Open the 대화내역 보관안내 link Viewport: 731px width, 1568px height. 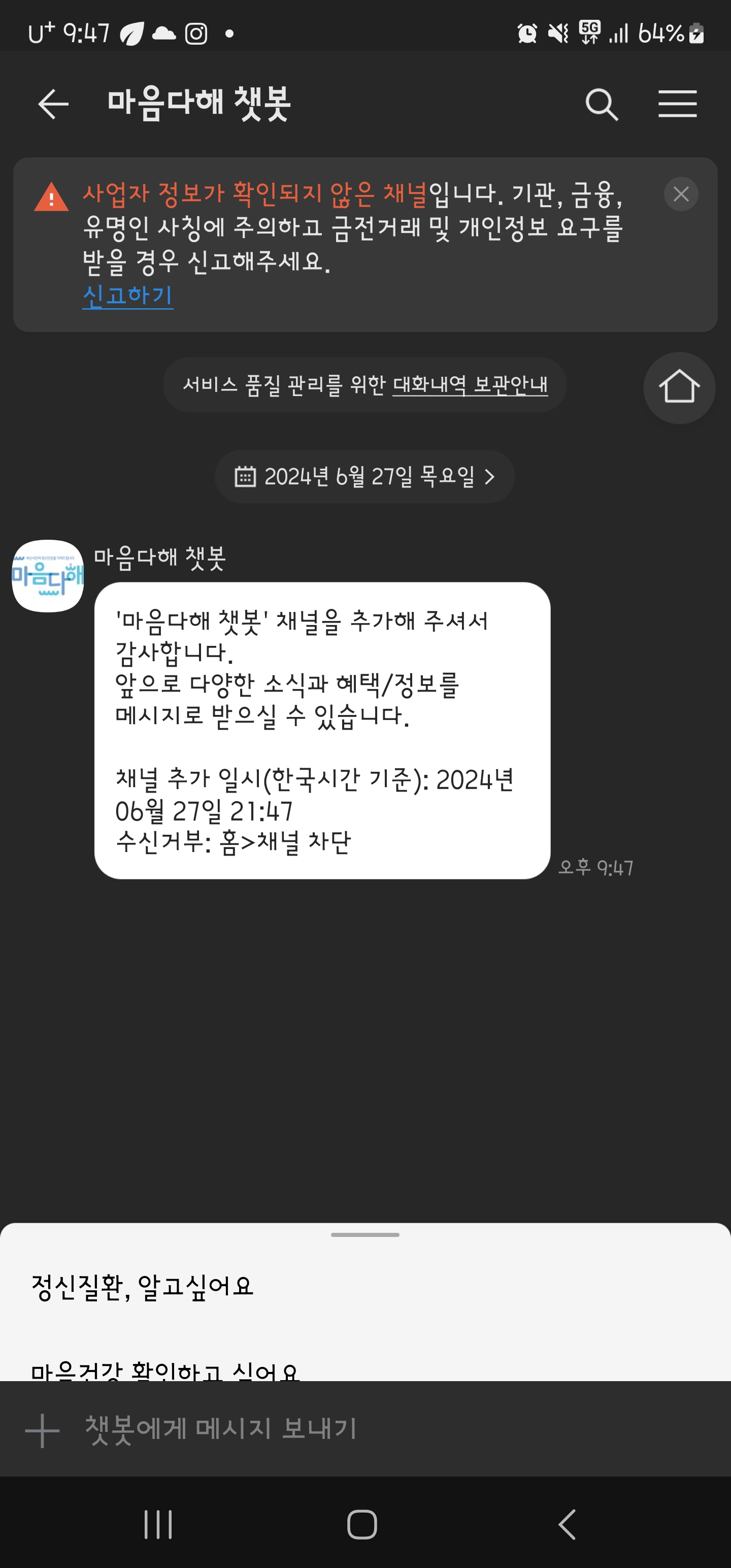pos(470,385)
